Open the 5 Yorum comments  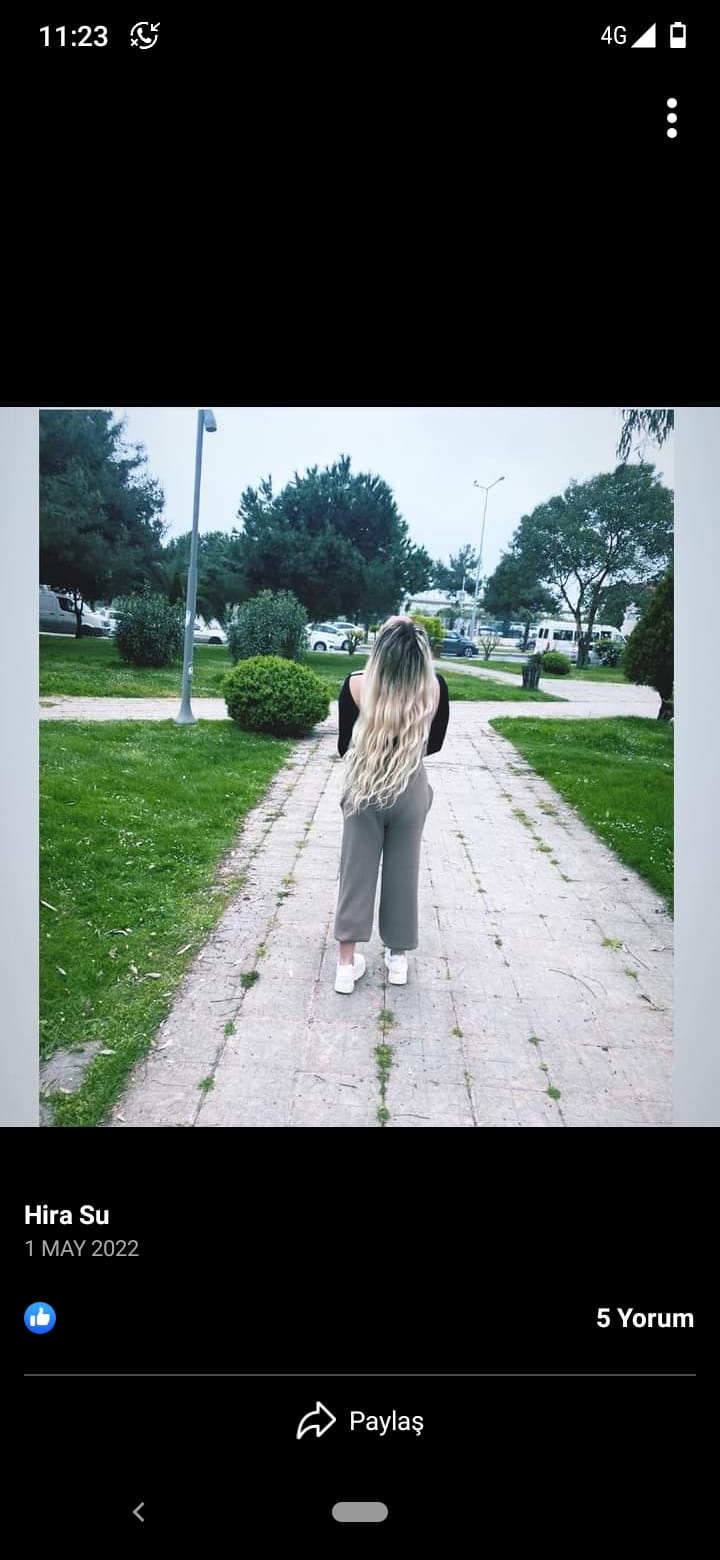click(x=645, y=1318)
